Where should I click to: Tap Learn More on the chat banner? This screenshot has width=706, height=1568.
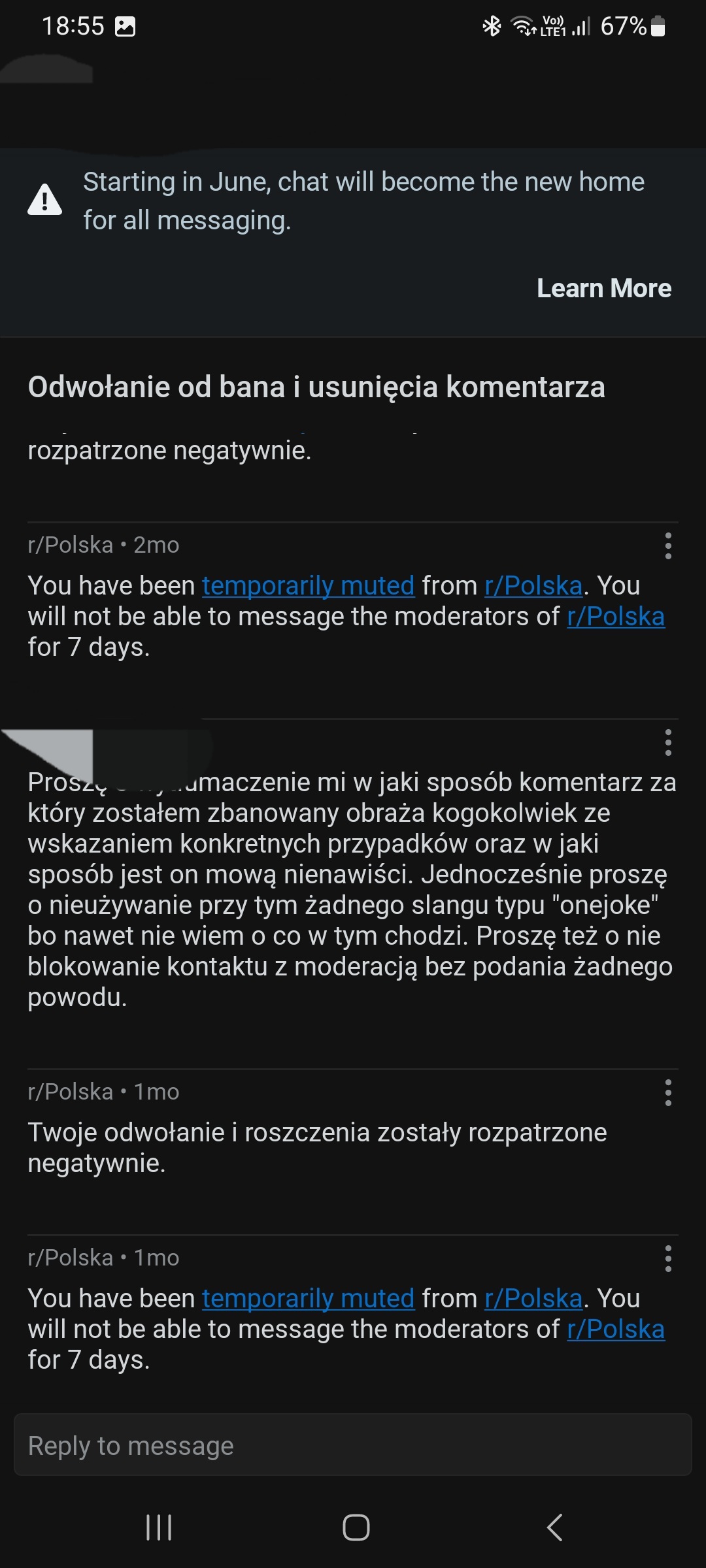click(603, 288)
